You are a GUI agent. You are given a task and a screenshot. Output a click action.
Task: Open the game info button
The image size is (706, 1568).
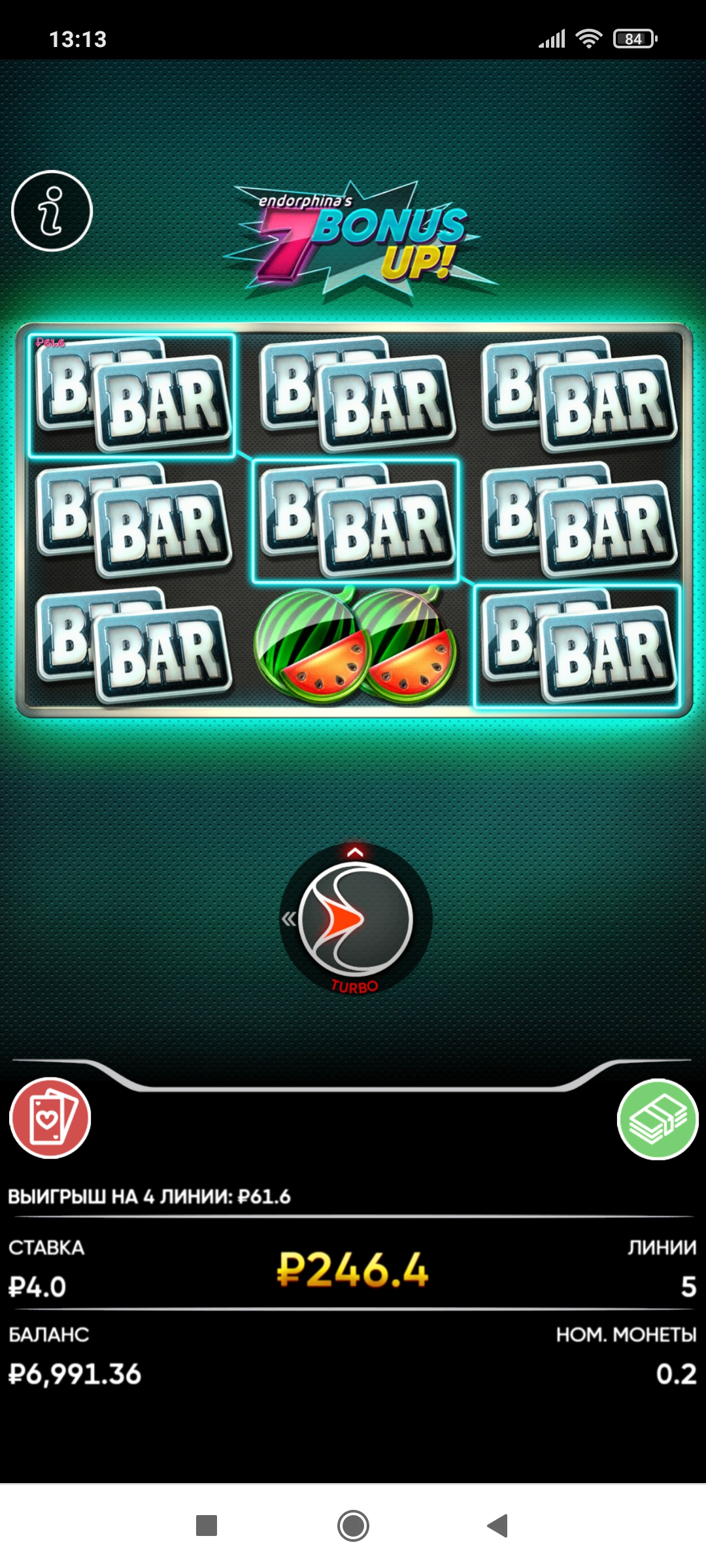tap(52, 211)
